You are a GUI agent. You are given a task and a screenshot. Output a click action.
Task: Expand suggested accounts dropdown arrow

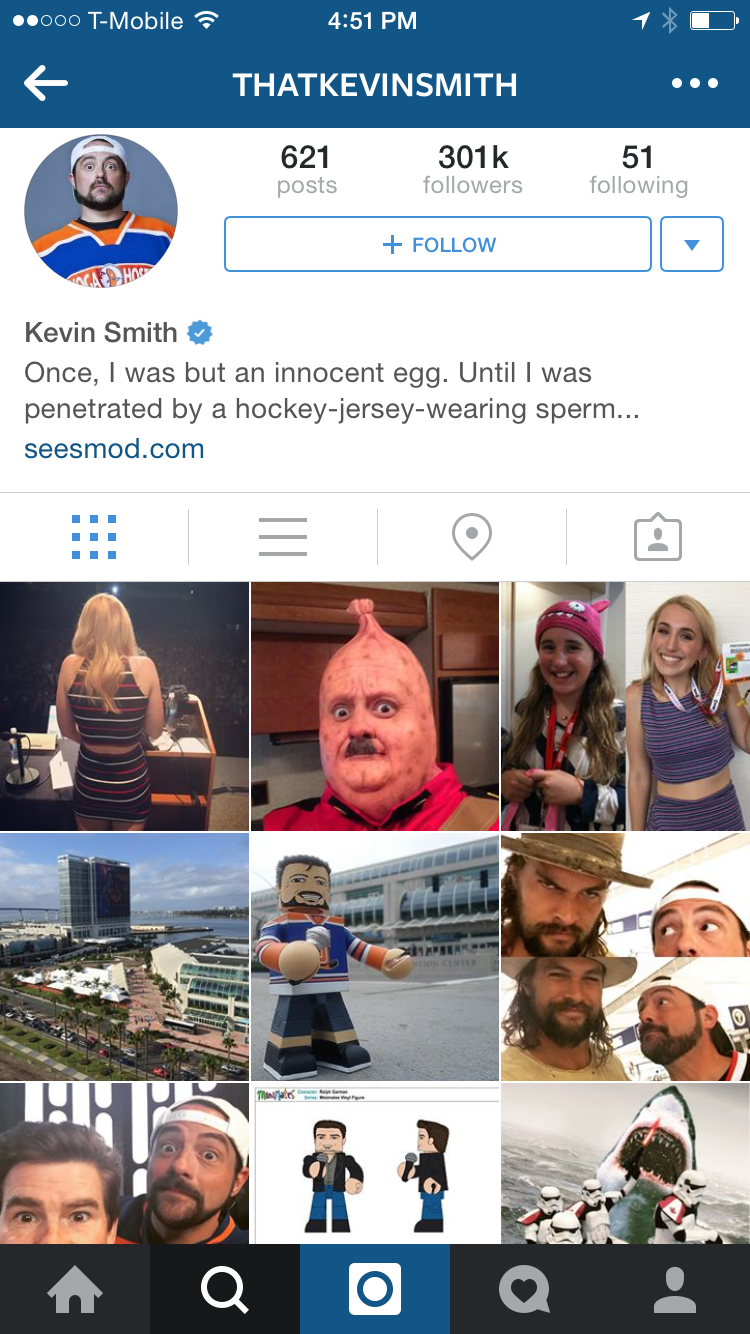691,245
